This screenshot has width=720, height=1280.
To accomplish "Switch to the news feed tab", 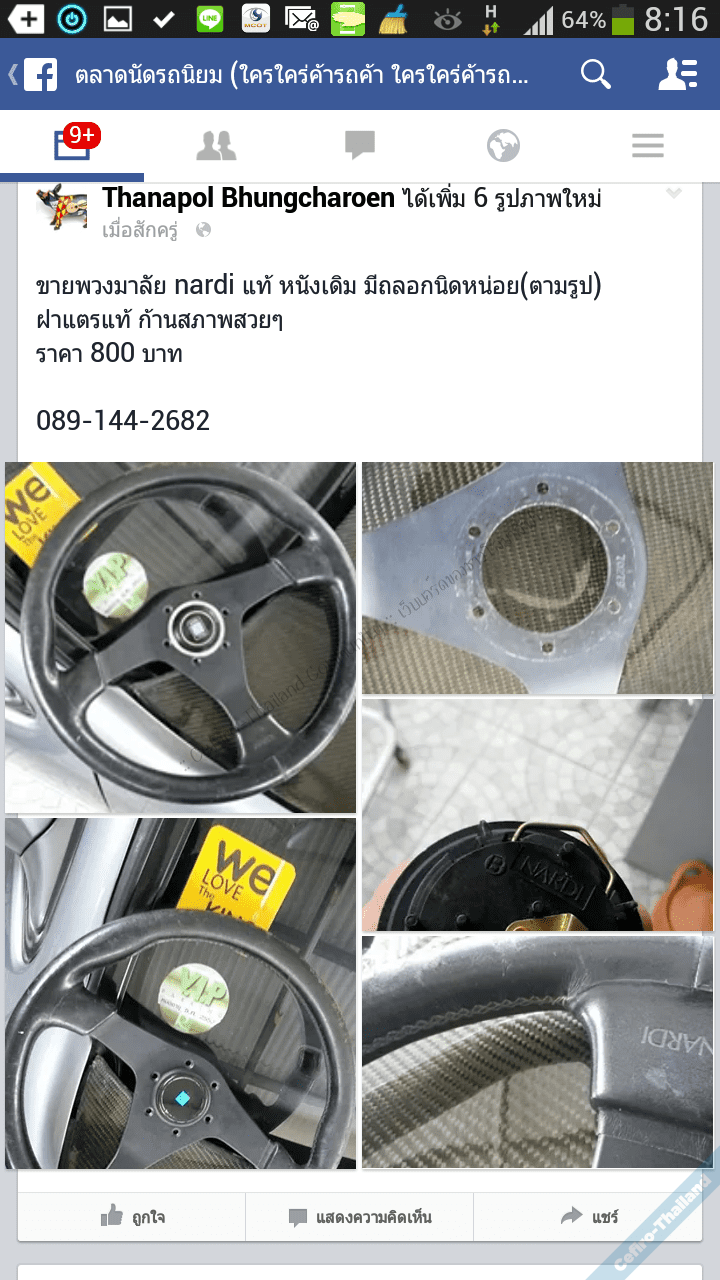I will point(72,146).
